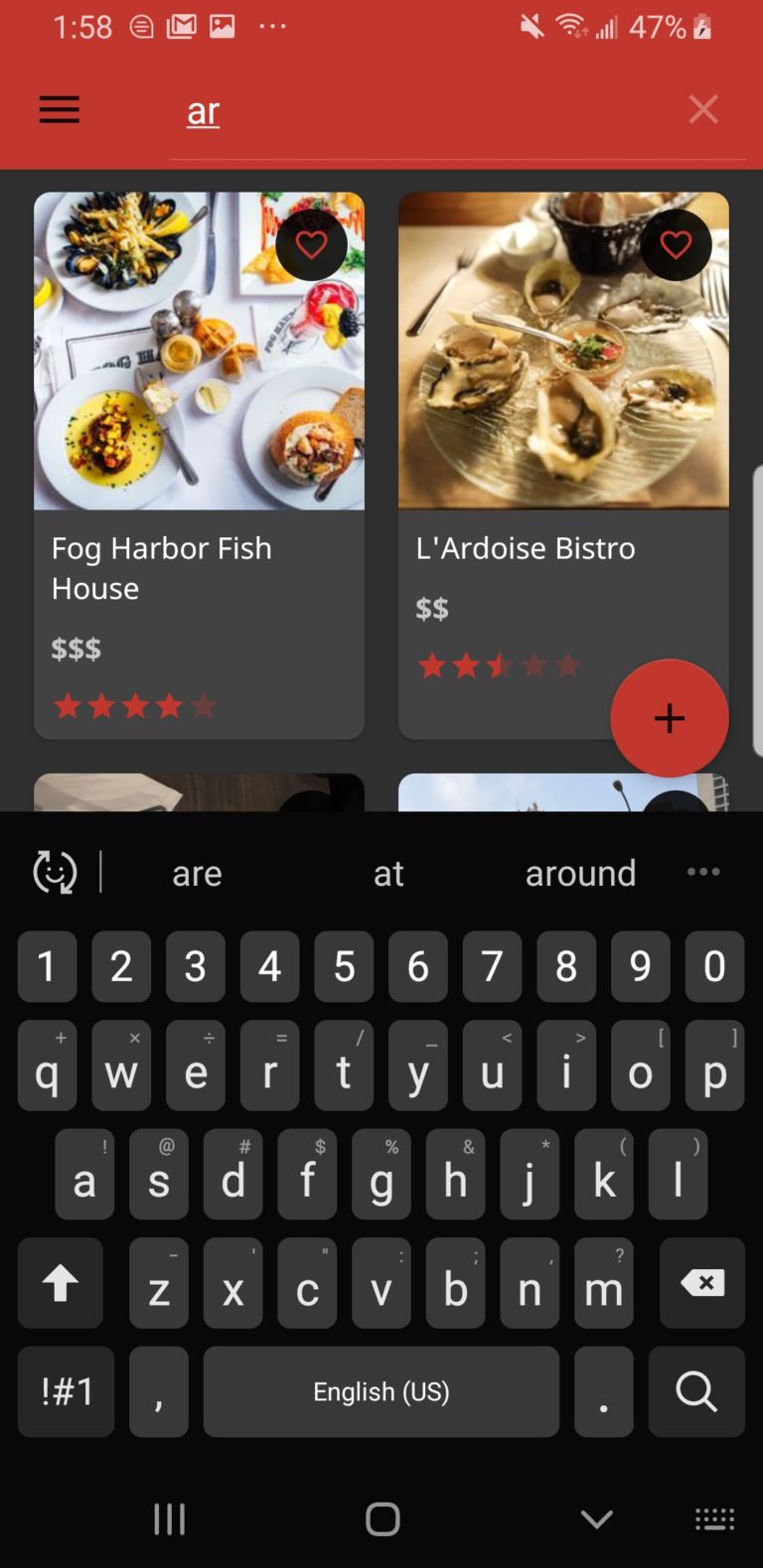Favorite L'Ardoise Bistro with the heart
763x1568 pixels.
pyautogui.click(x=676, y=244)
